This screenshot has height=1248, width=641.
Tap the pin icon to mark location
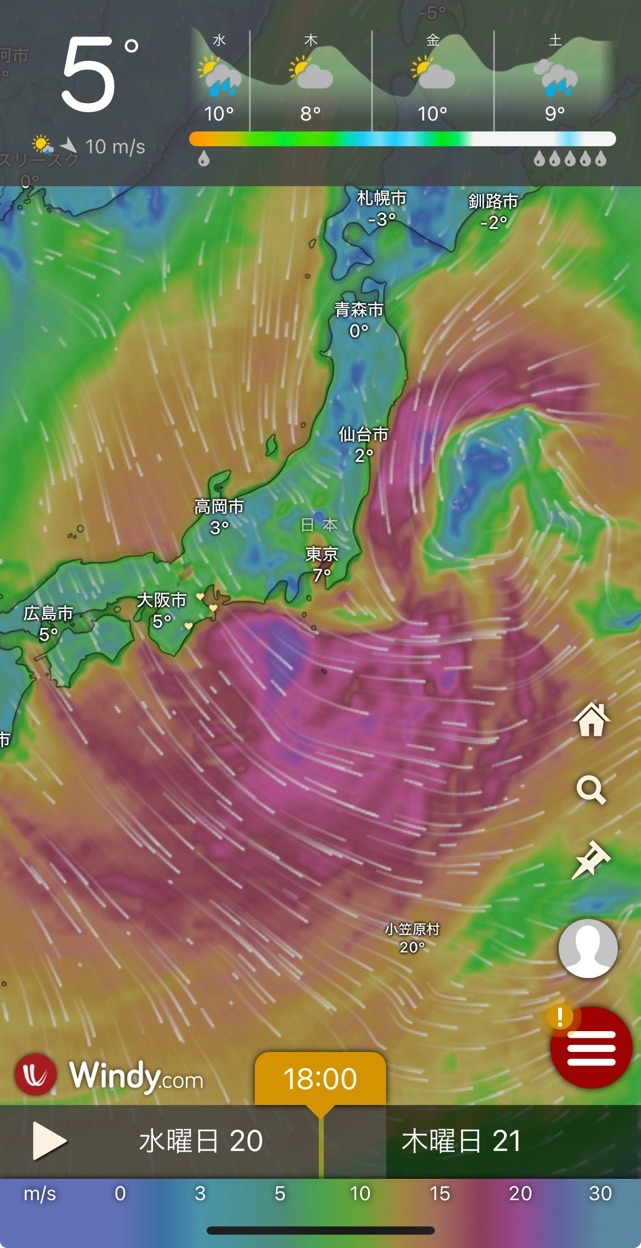pos(591,860)
